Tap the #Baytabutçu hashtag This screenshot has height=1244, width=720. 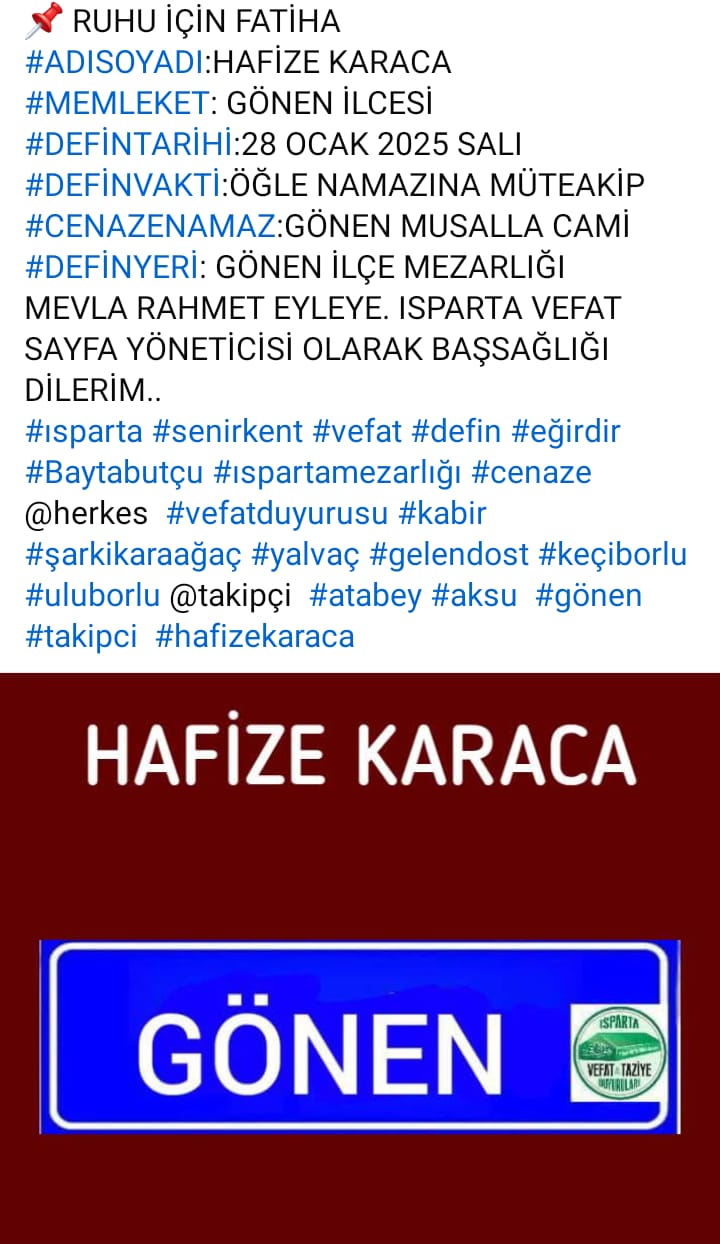point(114,472)
